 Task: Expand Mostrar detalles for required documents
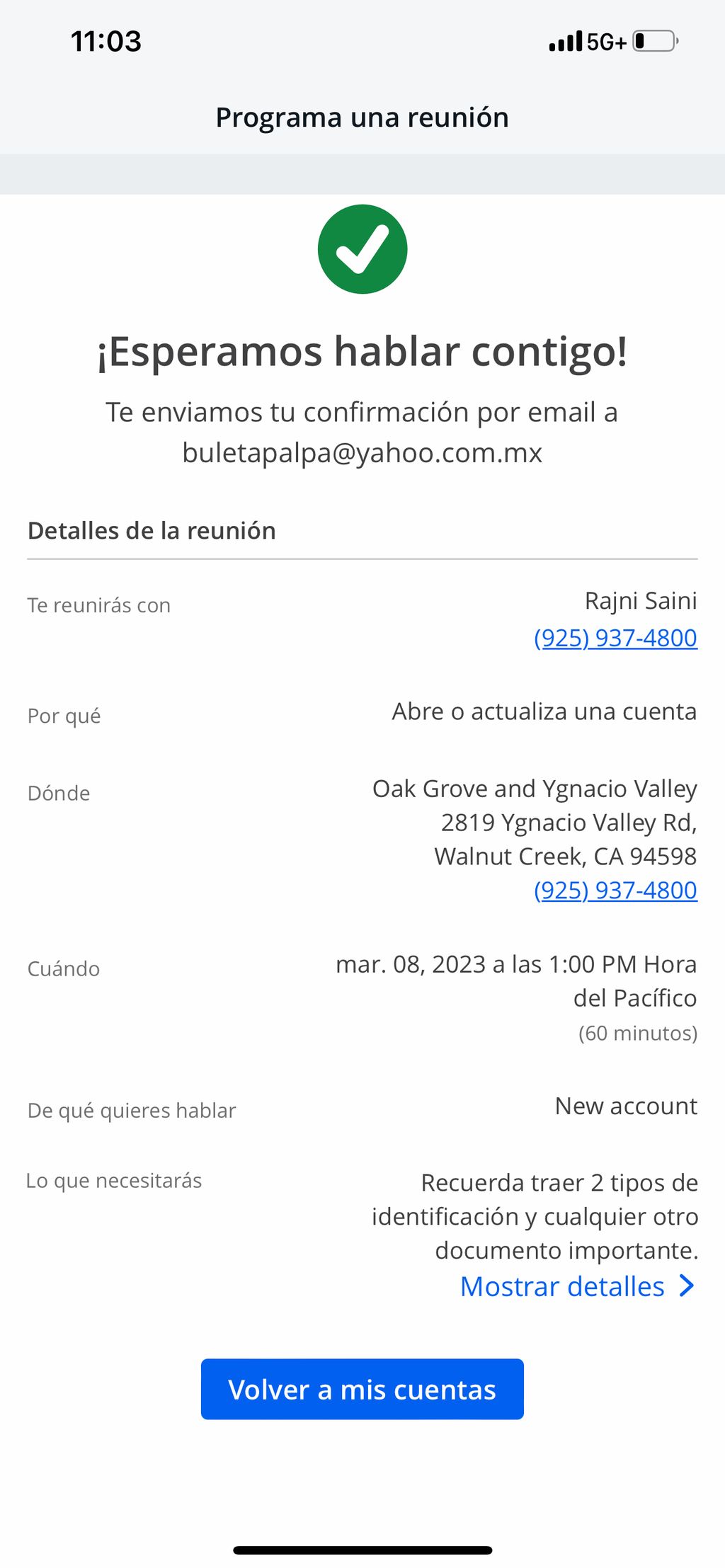pos(576,1286)
